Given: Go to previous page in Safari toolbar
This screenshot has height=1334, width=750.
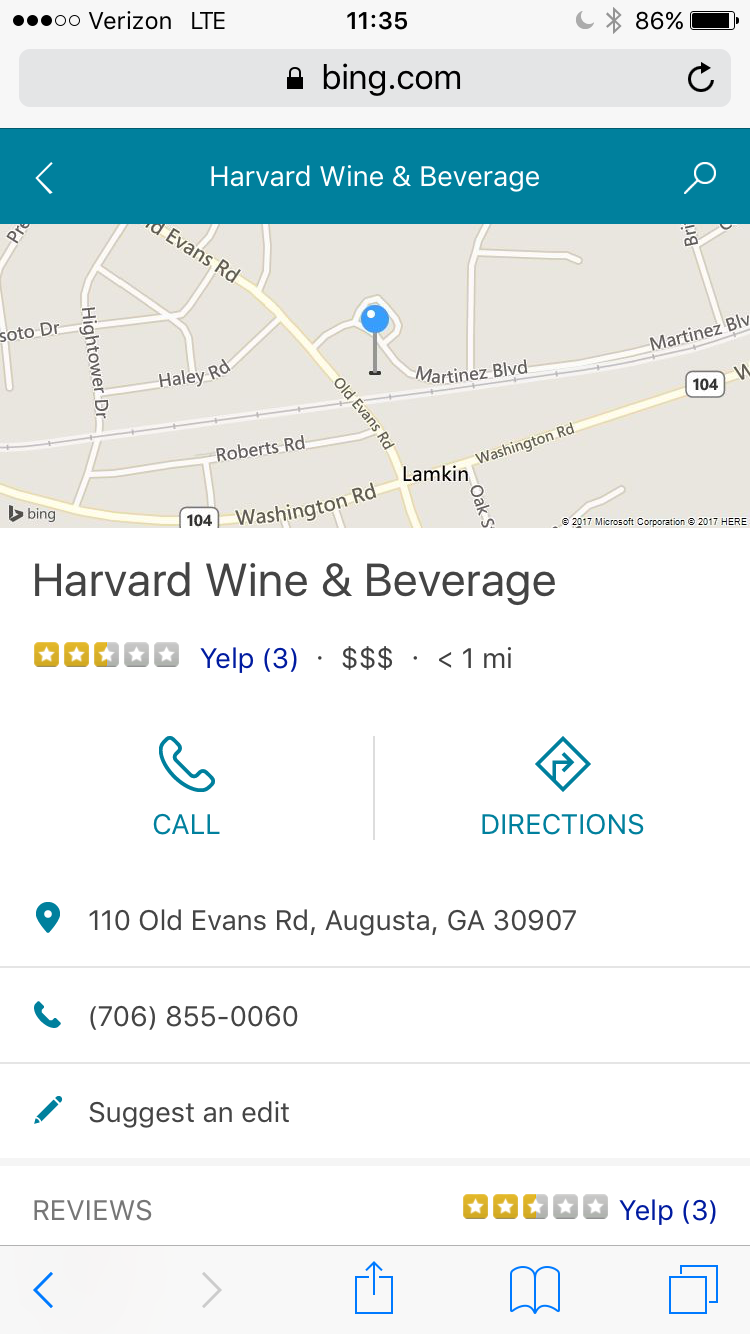Looking at the screenshot, I should click(x=43, y=1290).
